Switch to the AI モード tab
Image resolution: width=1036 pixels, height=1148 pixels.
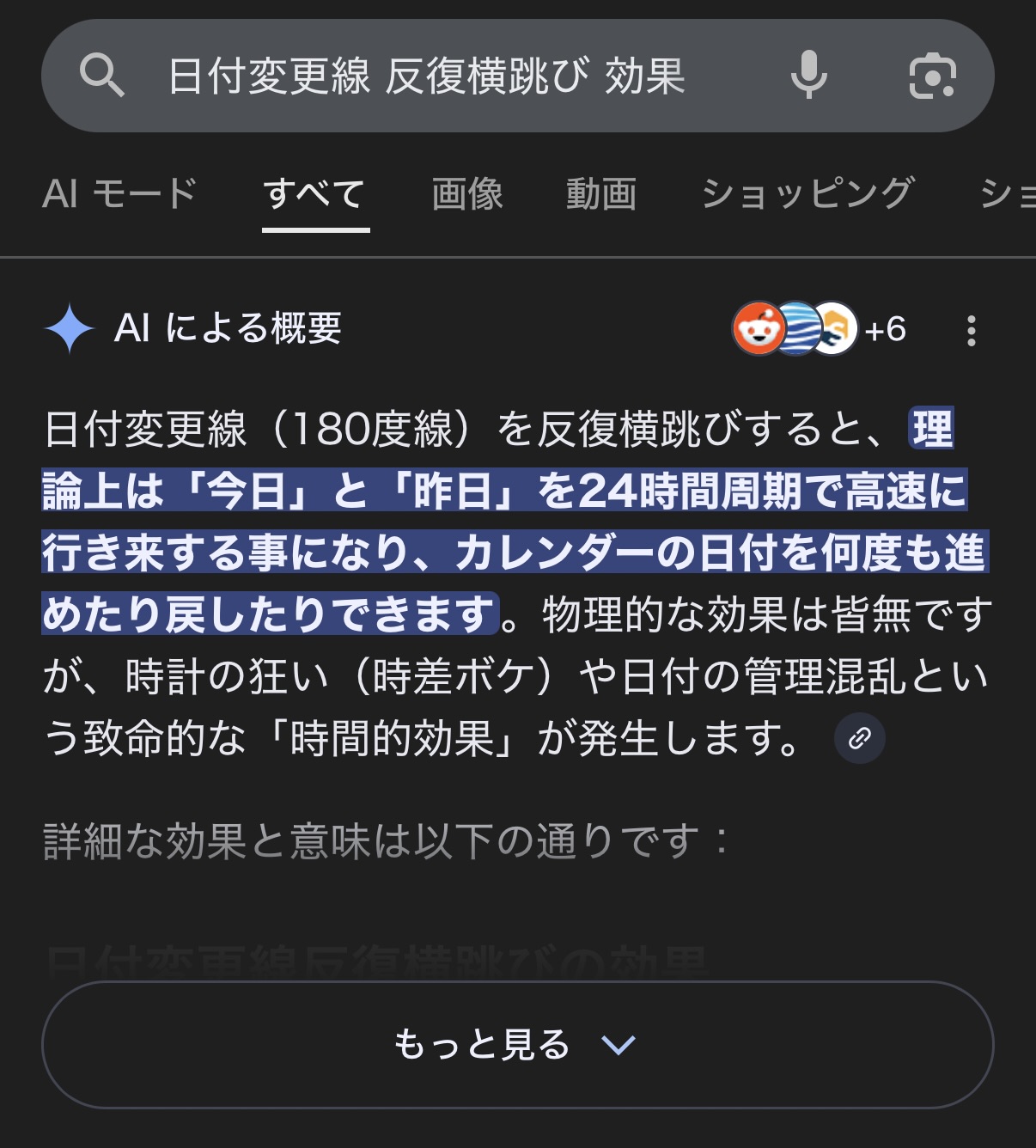click(x=119, y=193)
